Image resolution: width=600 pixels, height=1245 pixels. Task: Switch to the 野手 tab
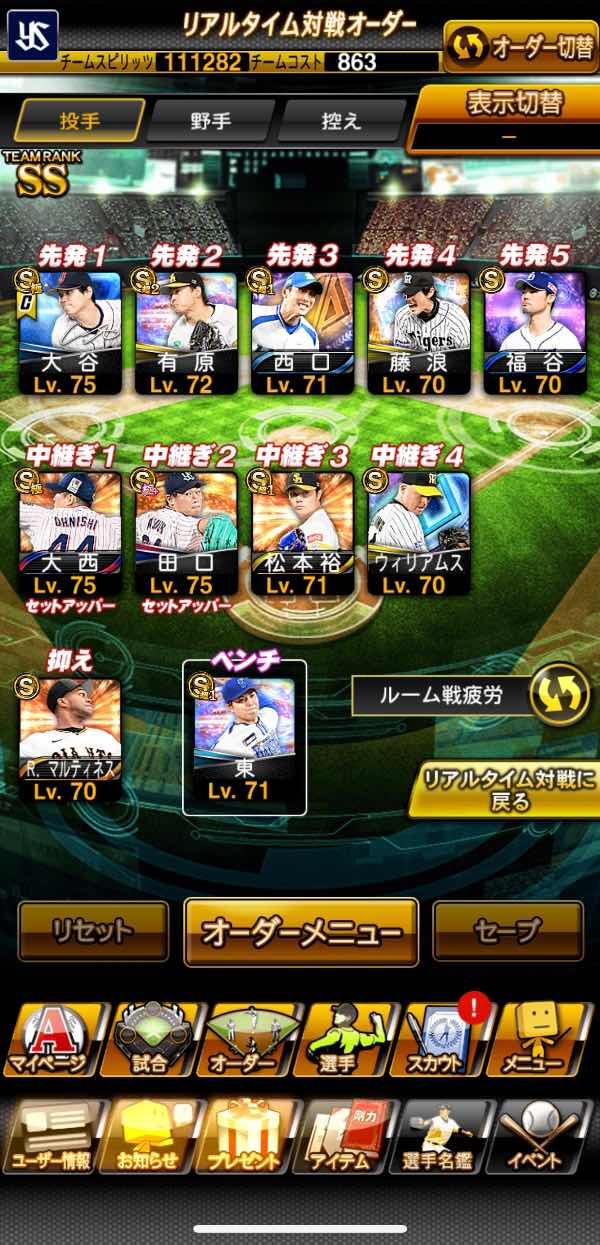(211, 120)
